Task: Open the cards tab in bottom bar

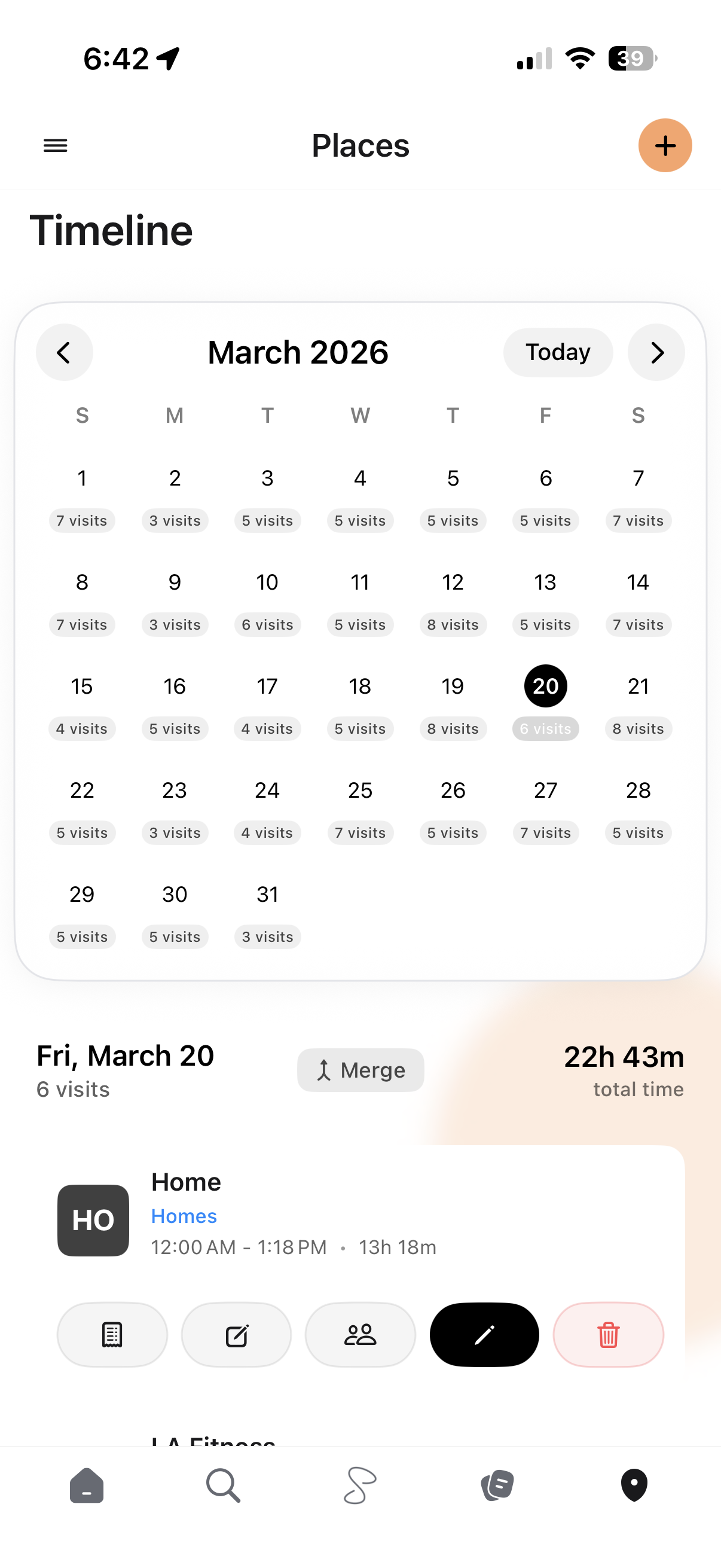Action: pyautogui.click(x=497, y=1485)
